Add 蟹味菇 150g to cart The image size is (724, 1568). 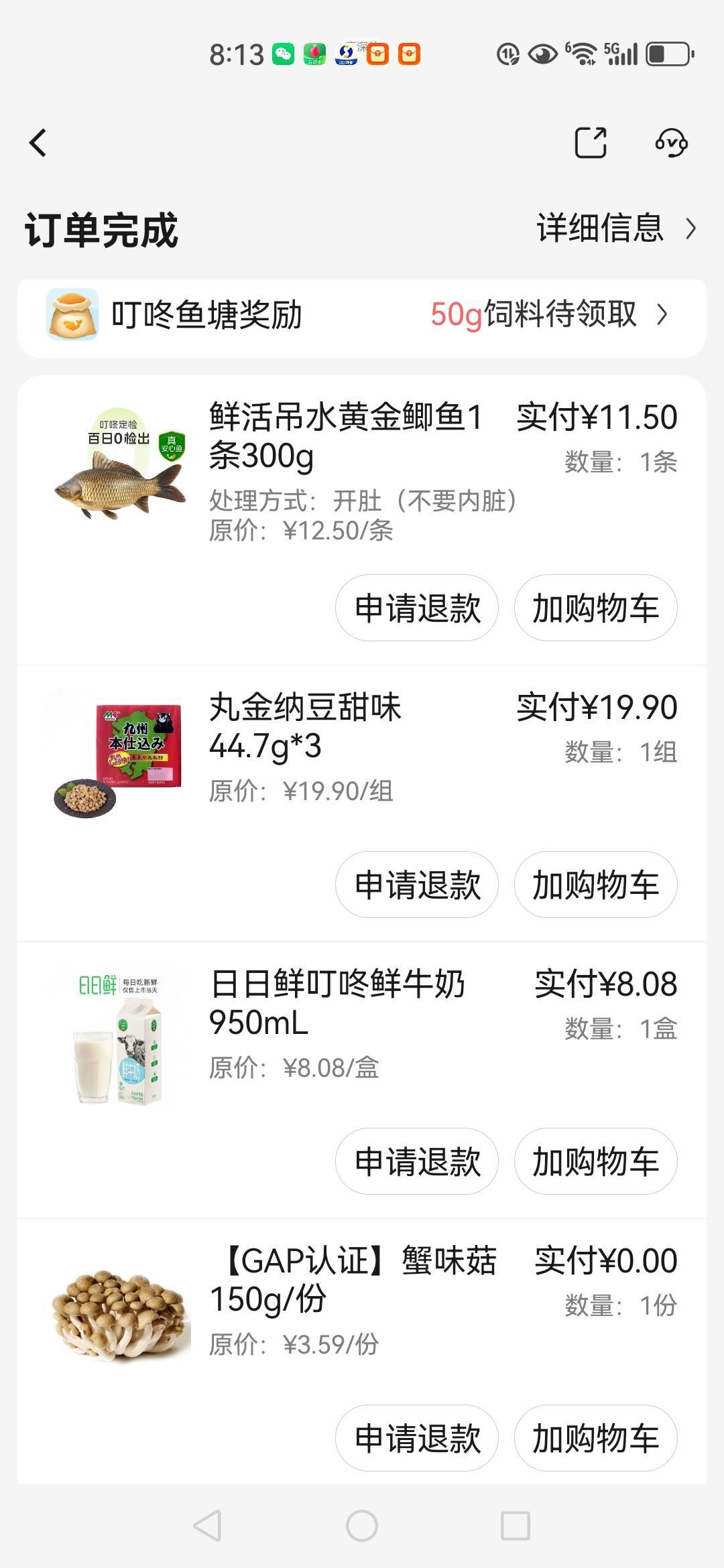595,1438
